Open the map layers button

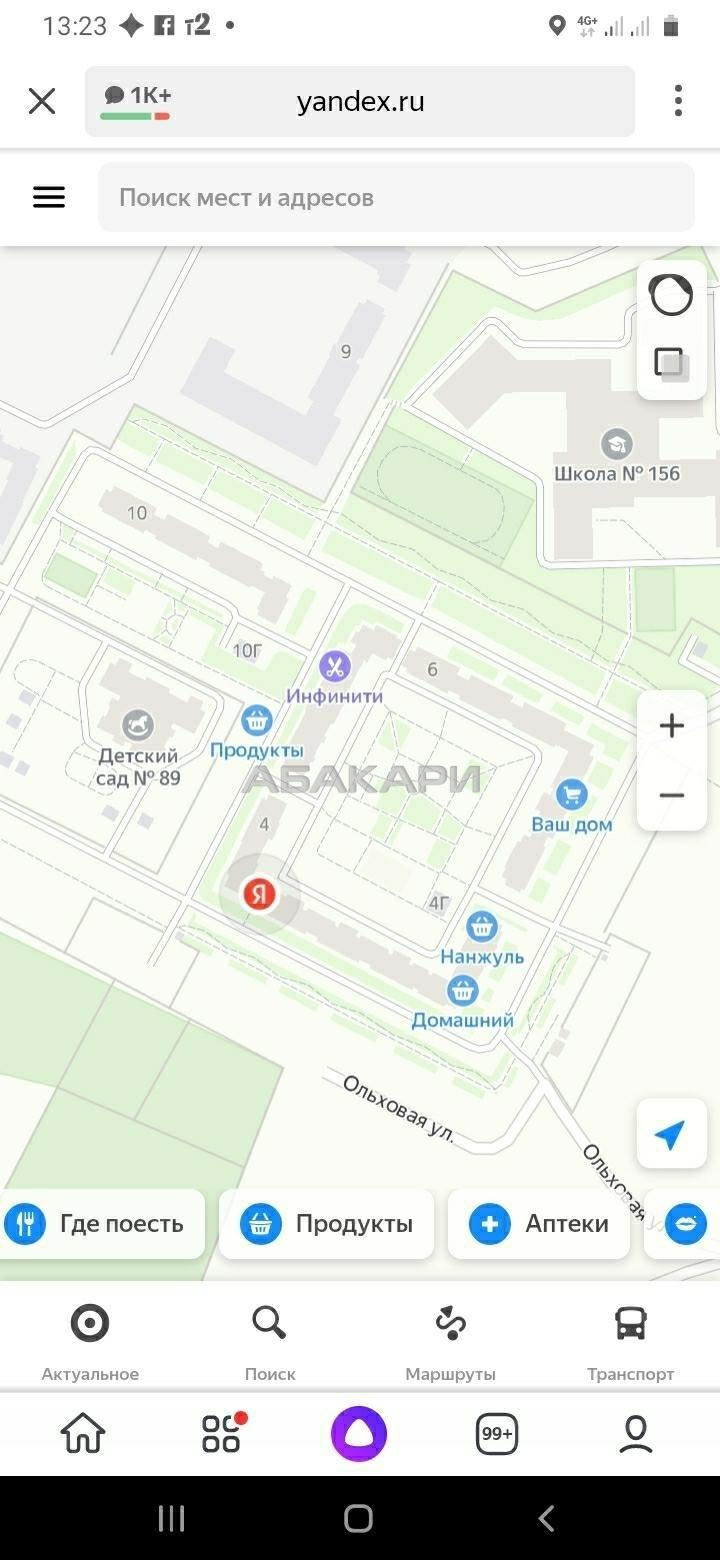pos(671,363)
